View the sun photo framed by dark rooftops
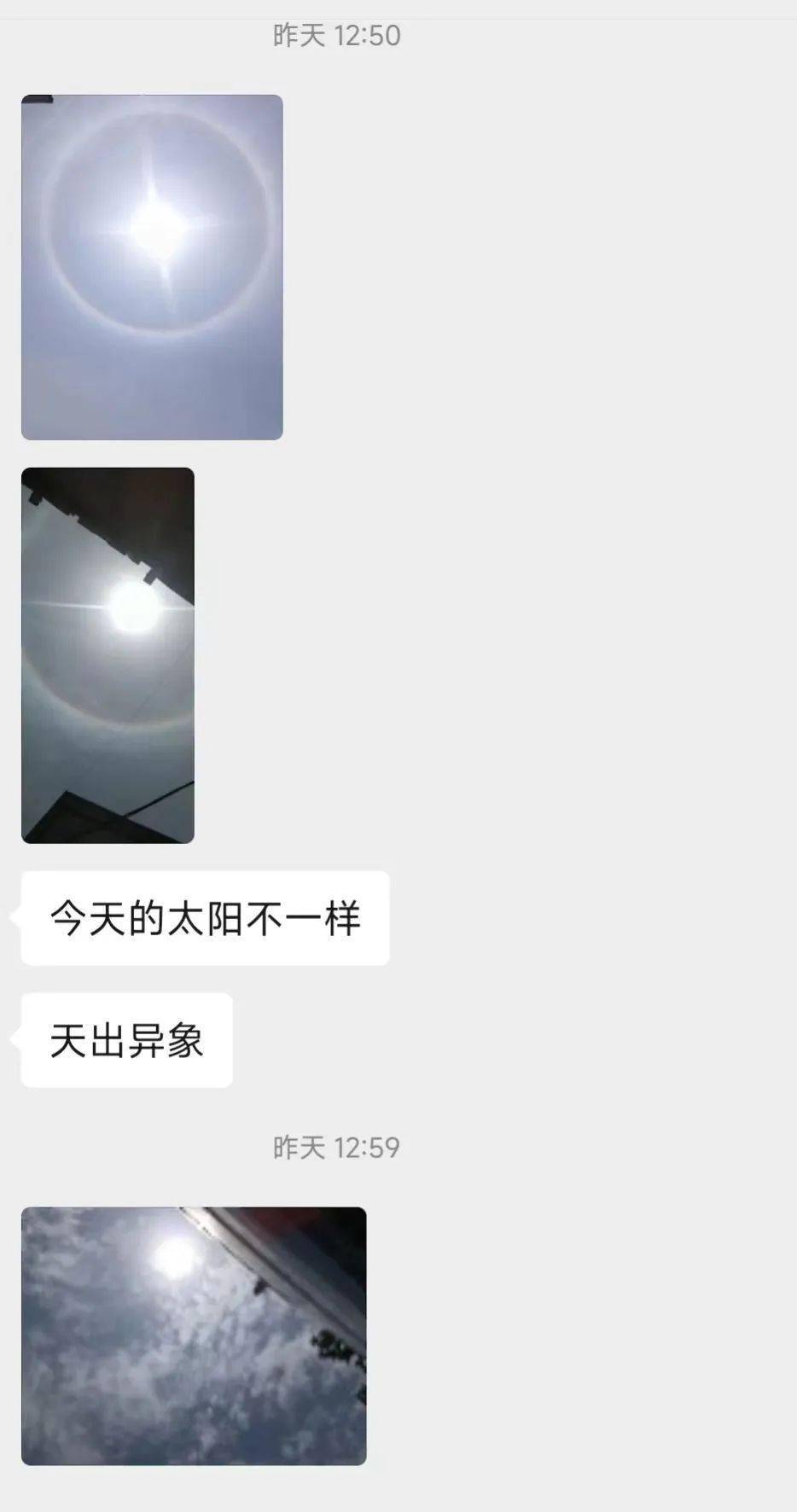Viewport: 797px width, 1512px height. pyautogui.click(x=108, y=654)
